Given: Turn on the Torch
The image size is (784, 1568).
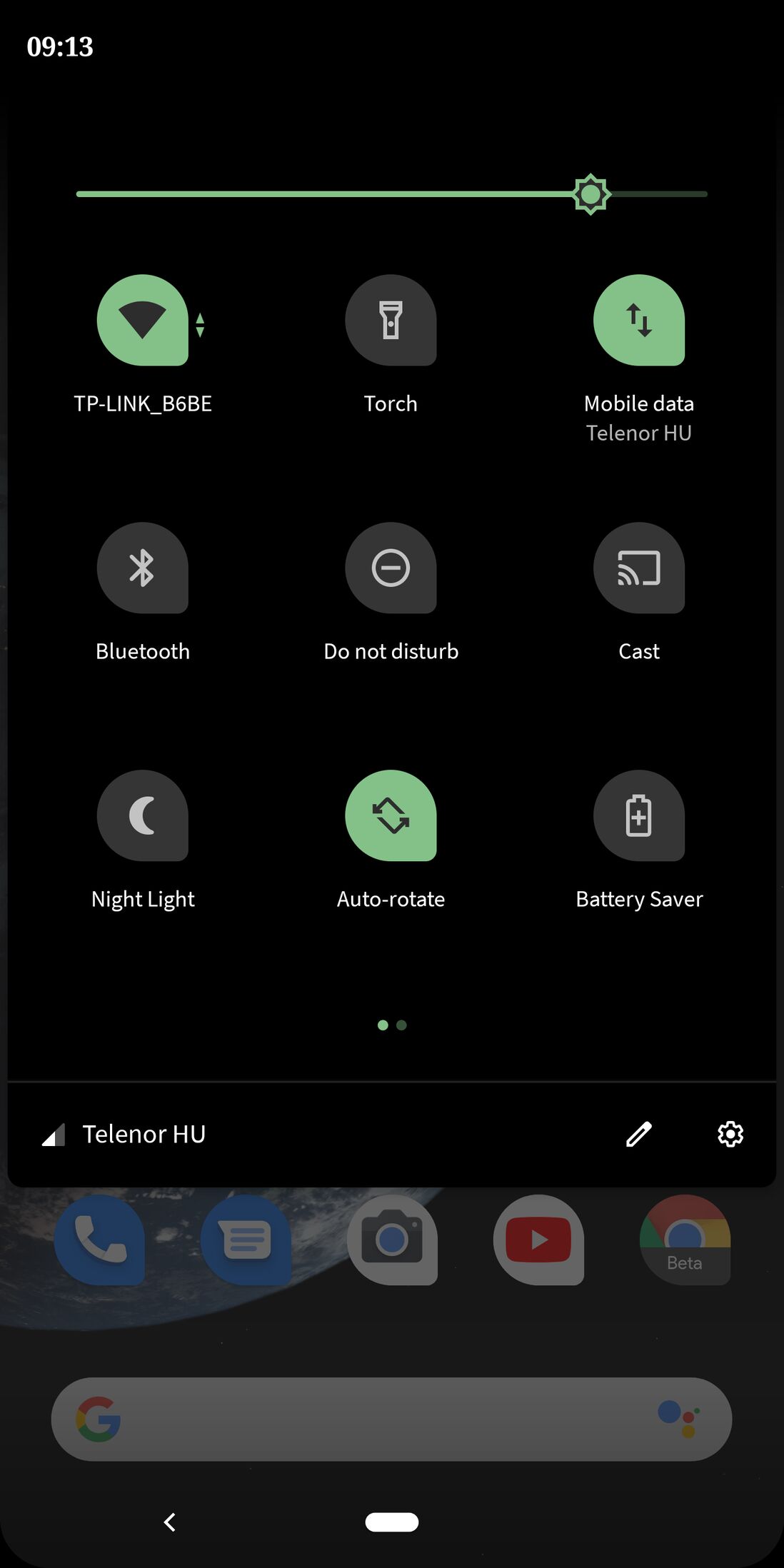Looking at the screenshot, I should (x=391, y=320).
